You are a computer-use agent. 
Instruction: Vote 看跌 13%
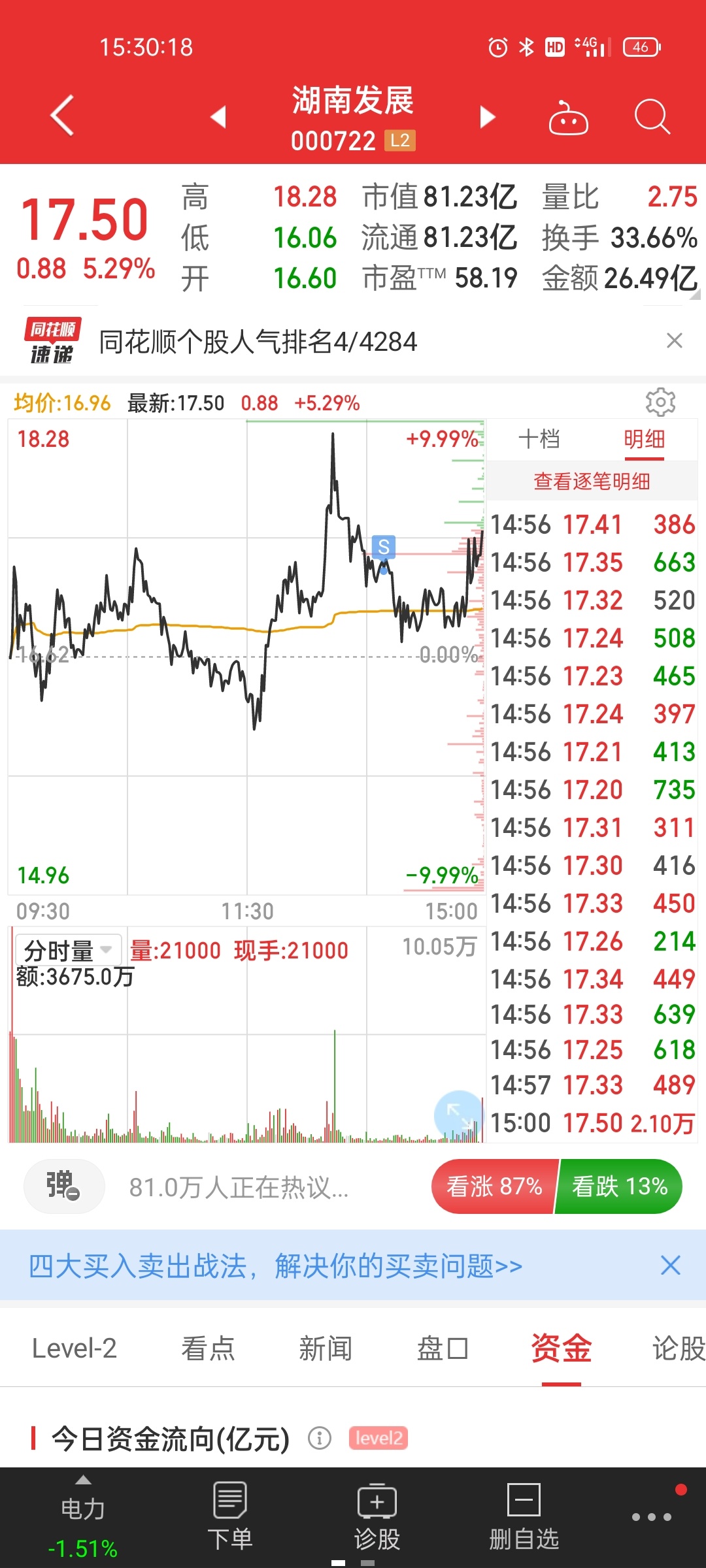click(x=619, y=1186)
